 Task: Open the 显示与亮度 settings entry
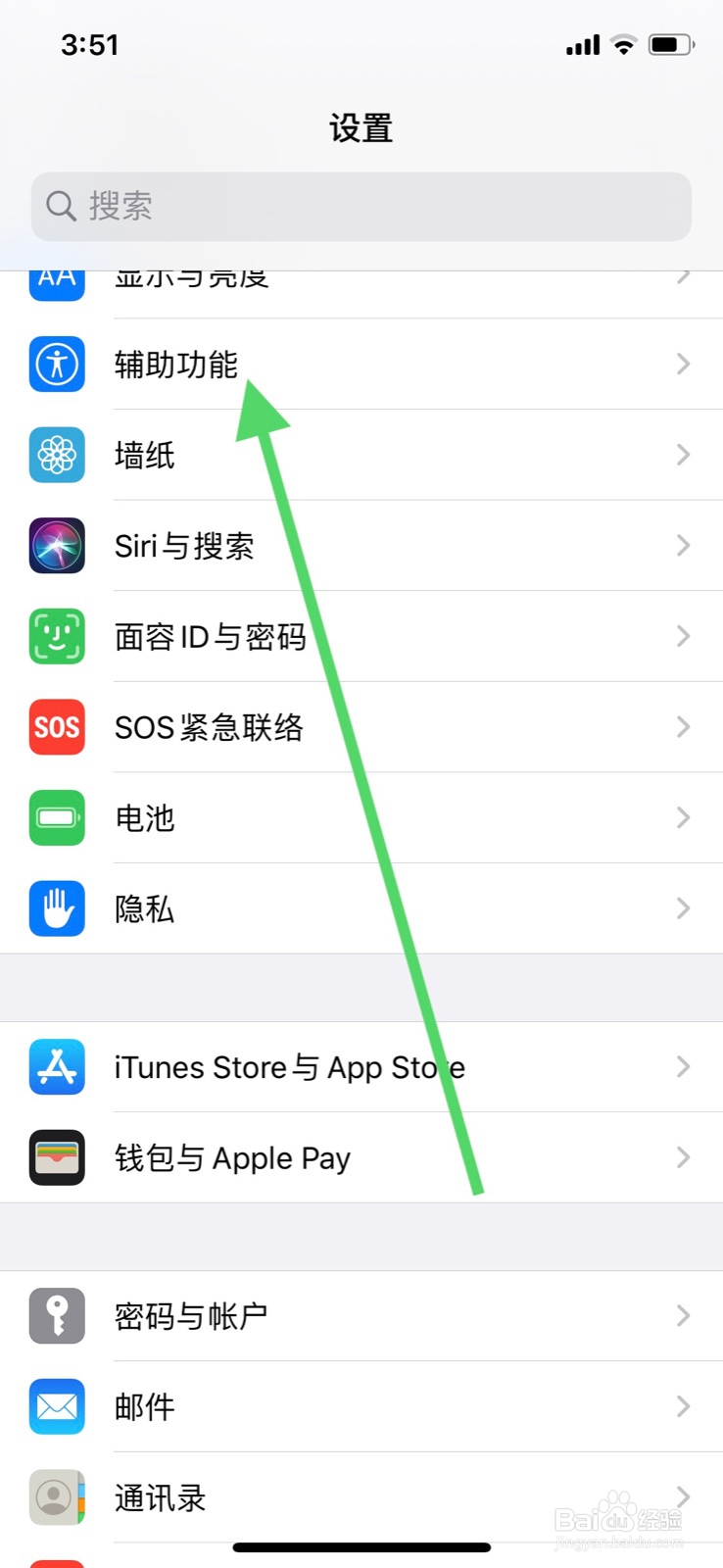click(x=361, y=278)
